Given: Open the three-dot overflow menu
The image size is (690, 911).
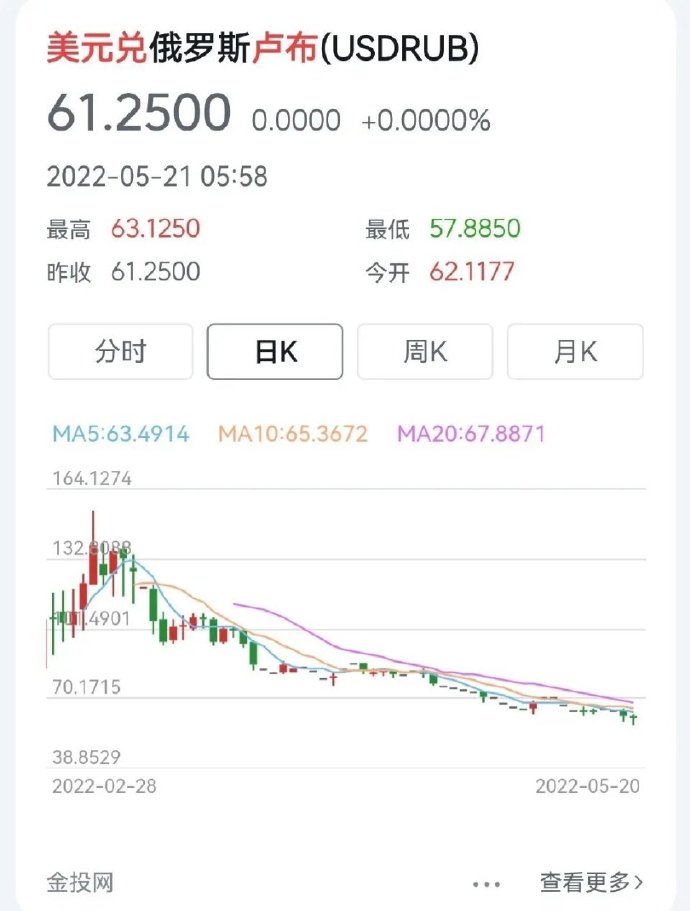Looking at the screenshot, I should point(486,884).
